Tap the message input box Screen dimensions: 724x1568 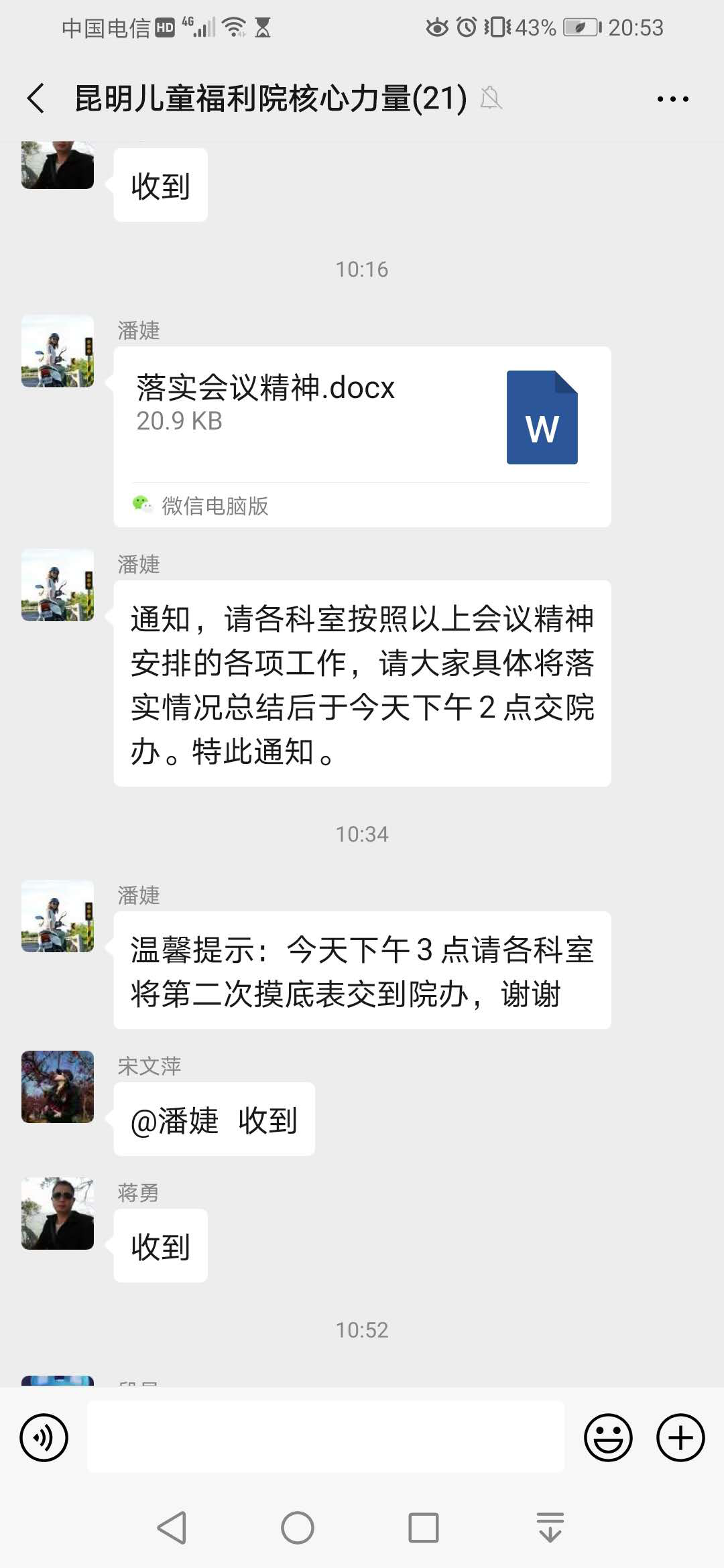pyautogui.click(x=326, y=1437)
